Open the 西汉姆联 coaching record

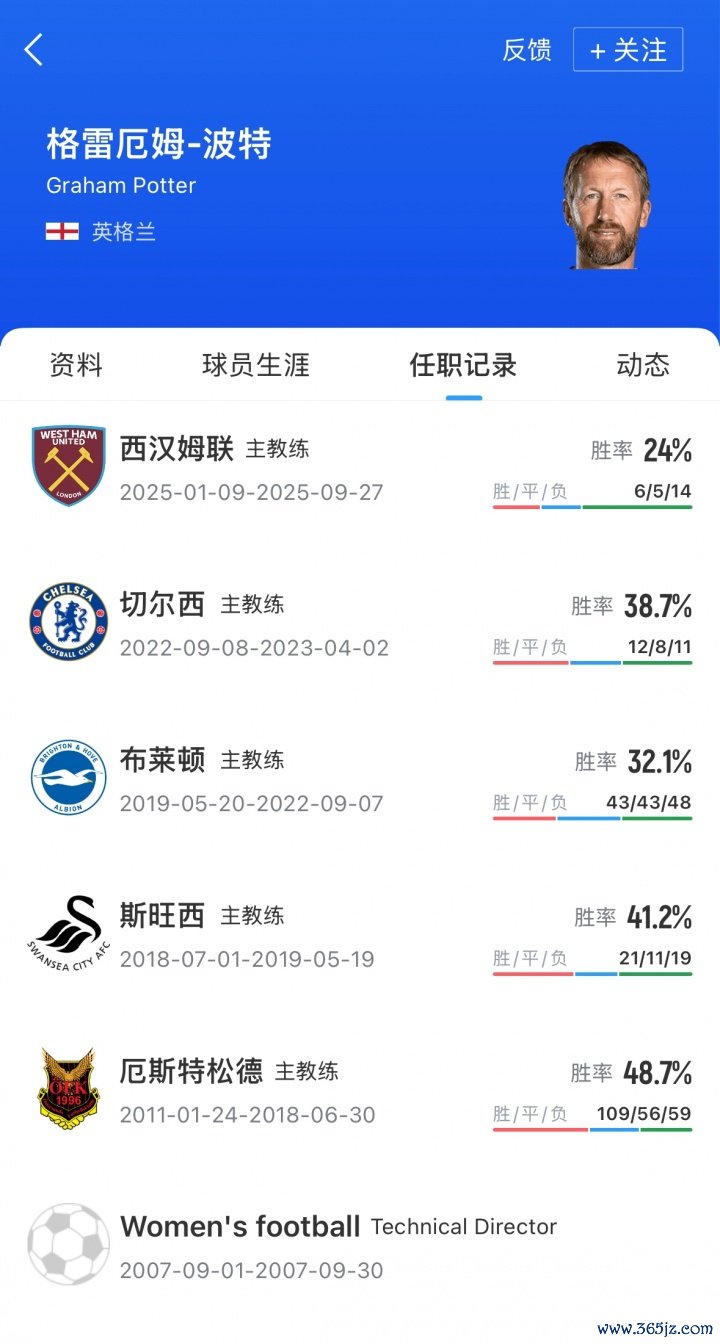point(360,468)
